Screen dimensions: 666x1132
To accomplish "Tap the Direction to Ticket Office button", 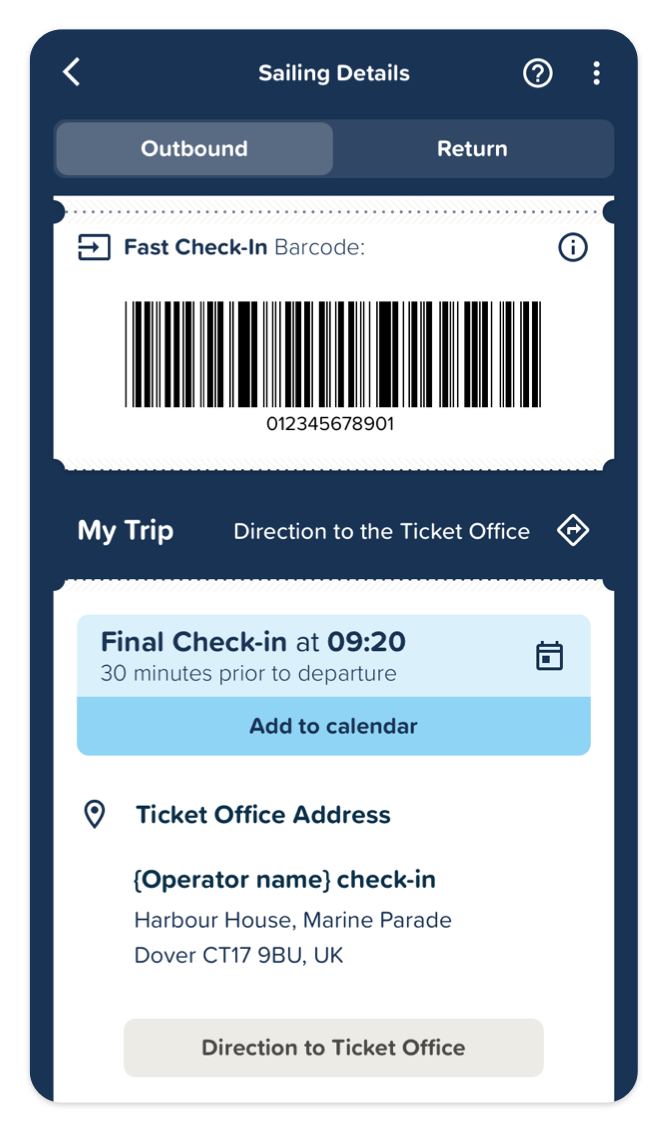I will [333, 1048].
